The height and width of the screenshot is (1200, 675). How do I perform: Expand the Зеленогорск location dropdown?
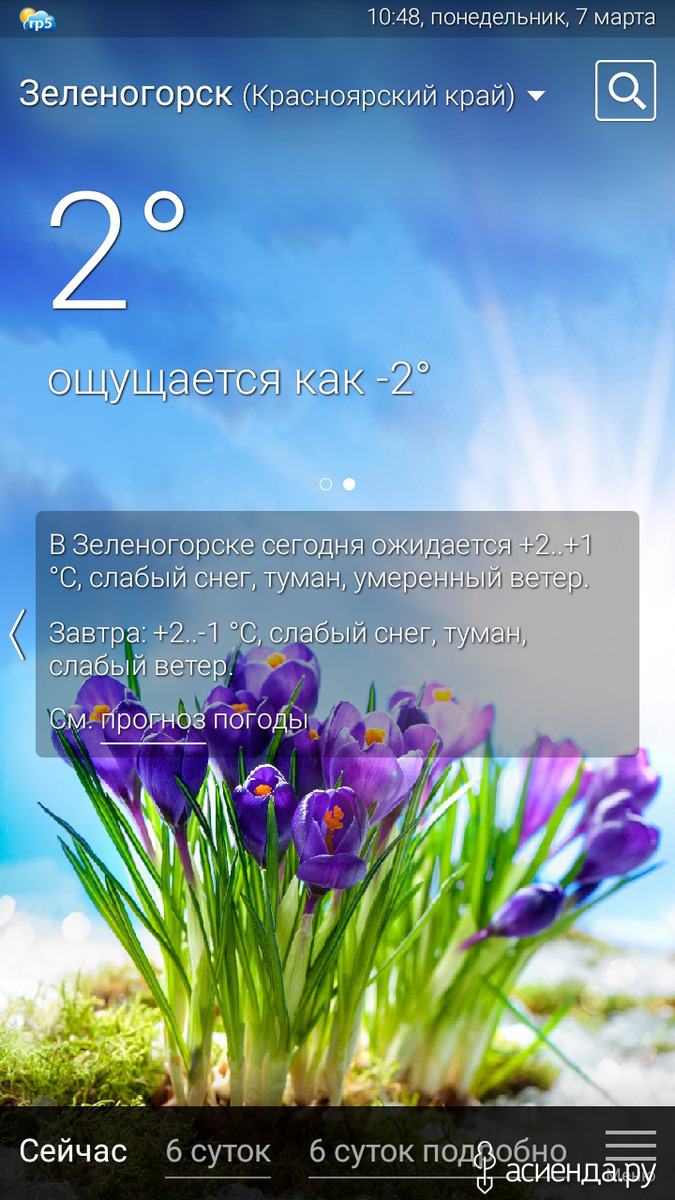[x=536, y=96]
